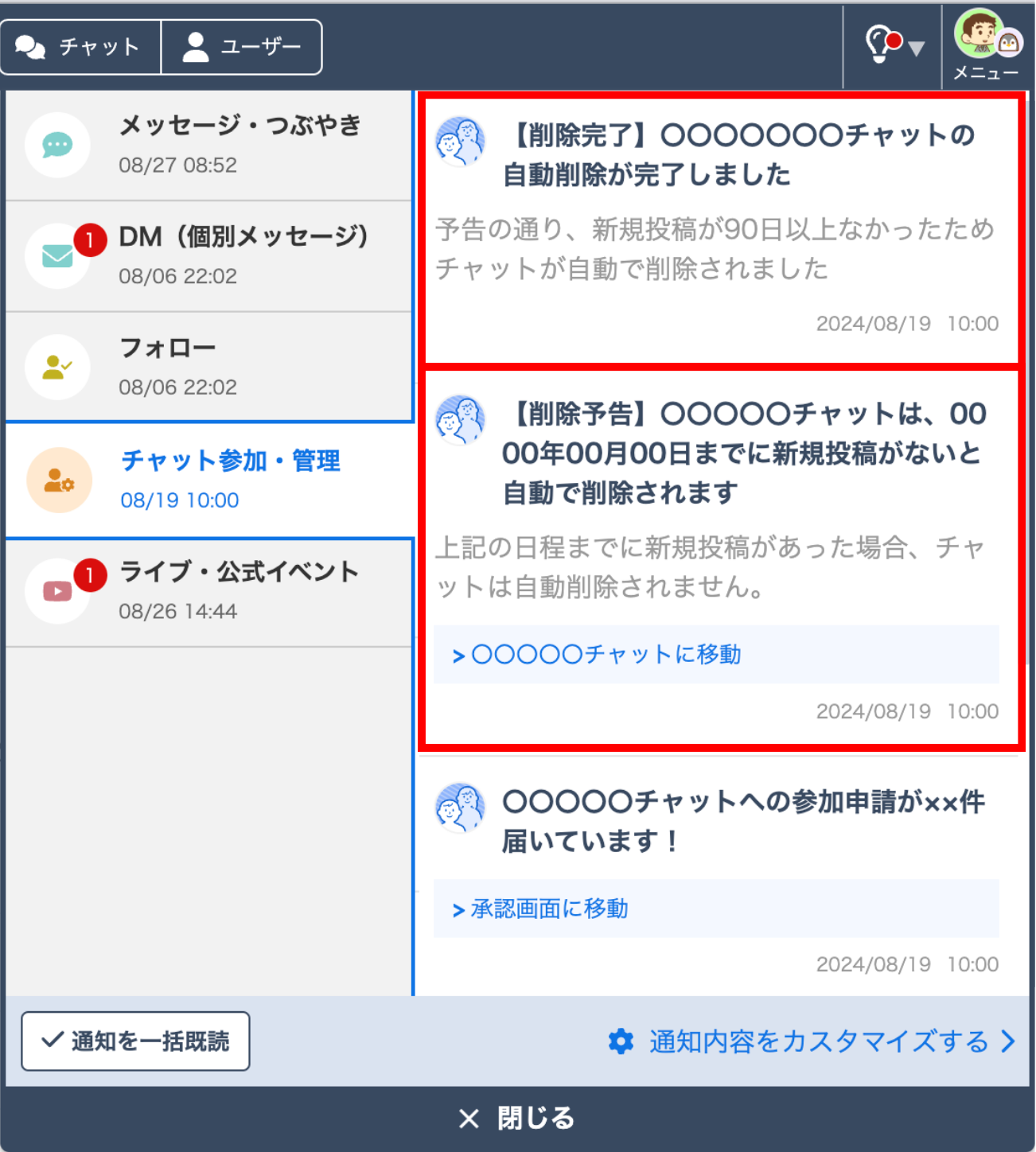
Task: Open the メニュー avatar button
Action: pos(987,45)
